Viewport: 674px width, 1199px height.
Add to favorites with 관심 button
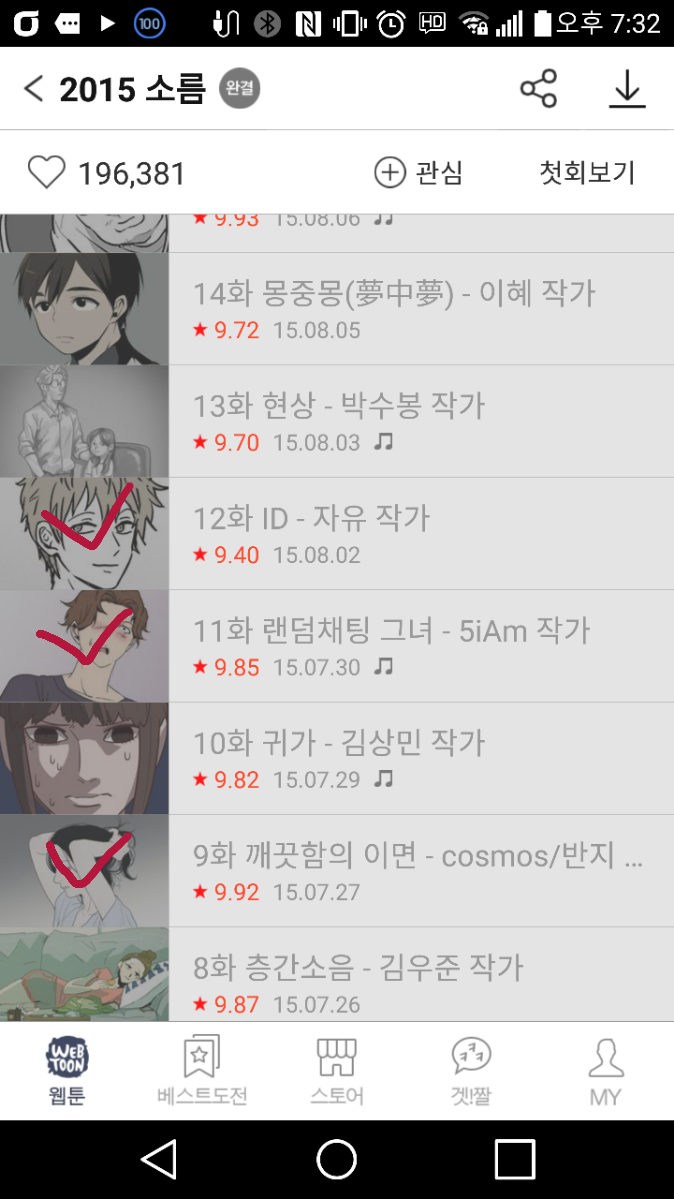[x=418, y=173]
